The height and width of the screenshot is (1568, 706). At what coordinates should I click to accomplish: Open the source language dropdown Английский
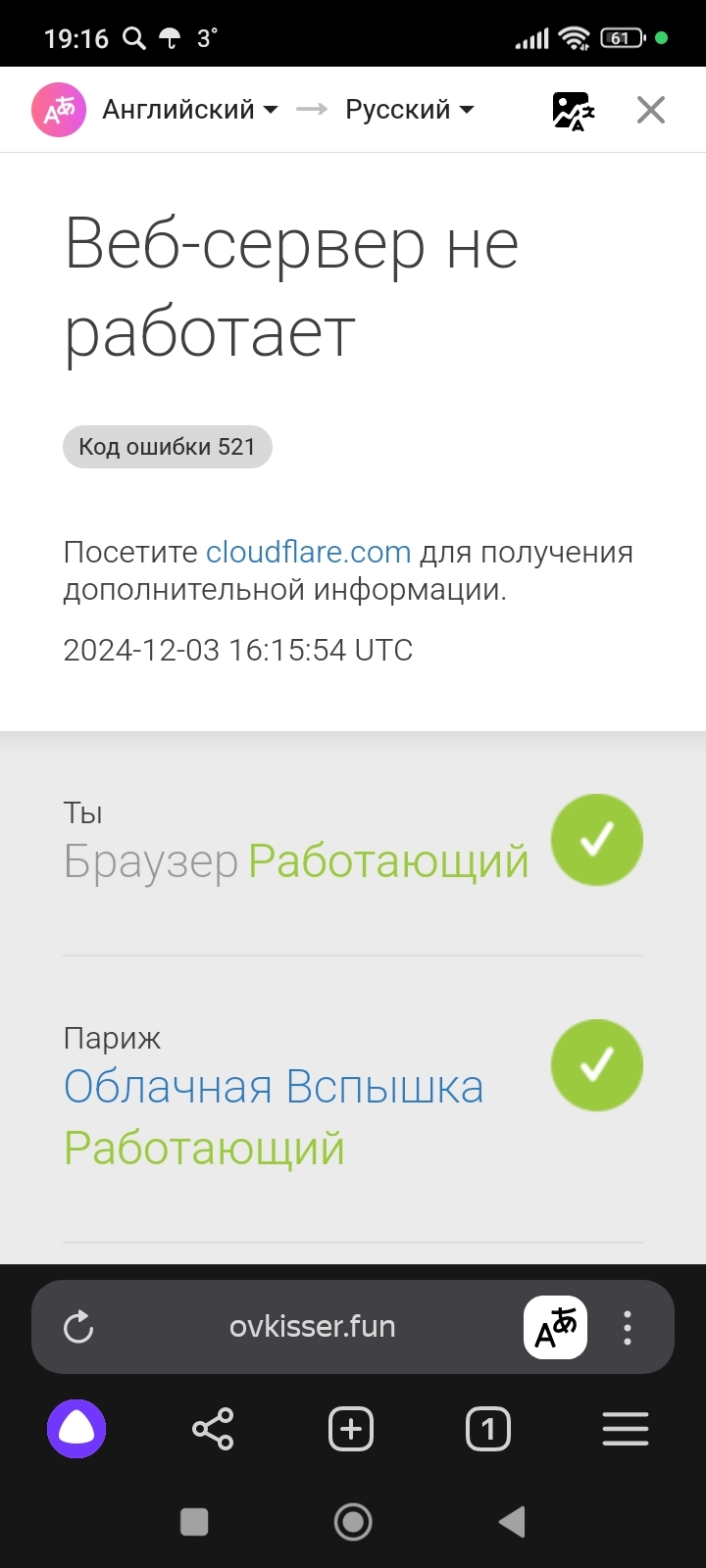pos(189,110)
